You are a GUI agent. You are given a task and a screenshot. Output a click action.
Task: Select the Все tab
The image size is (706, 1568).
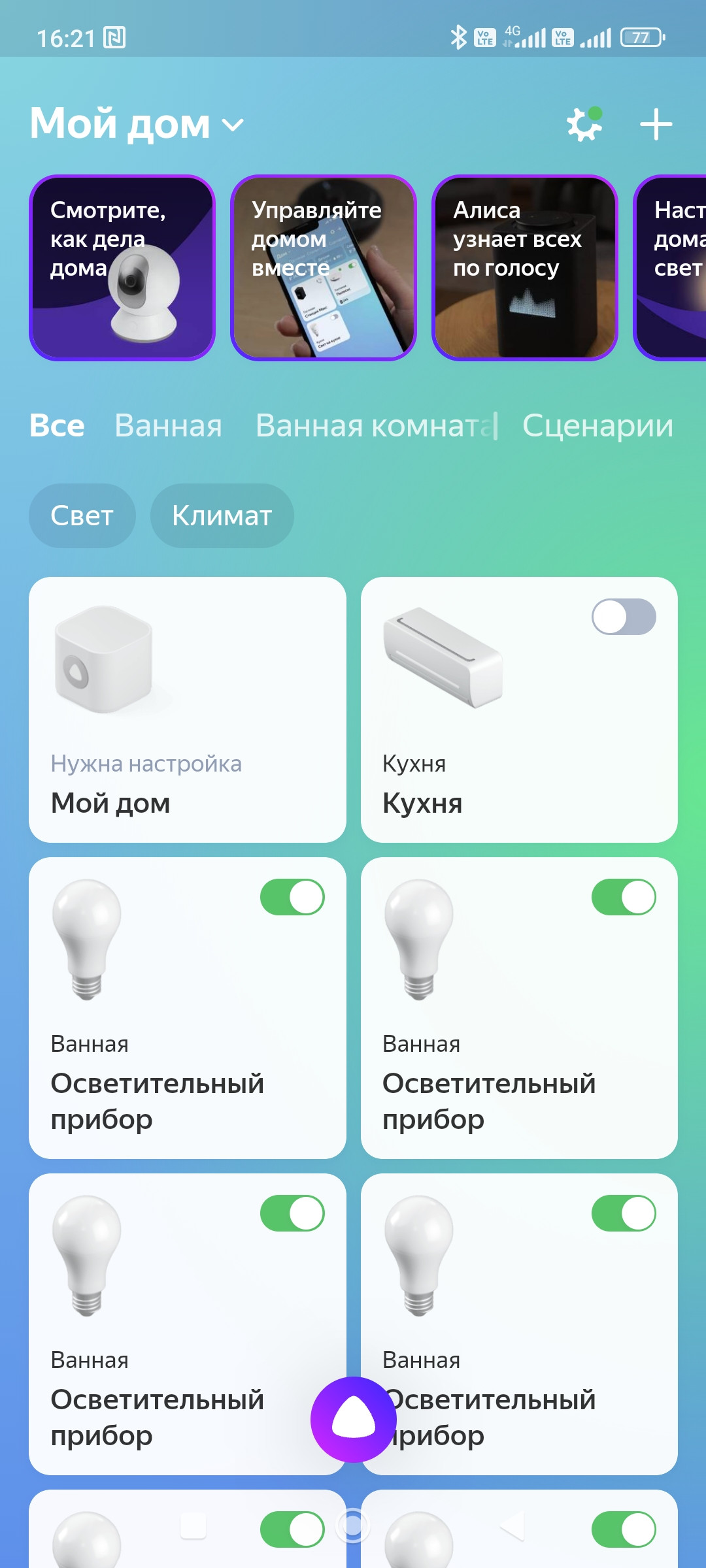pos(57,426)
